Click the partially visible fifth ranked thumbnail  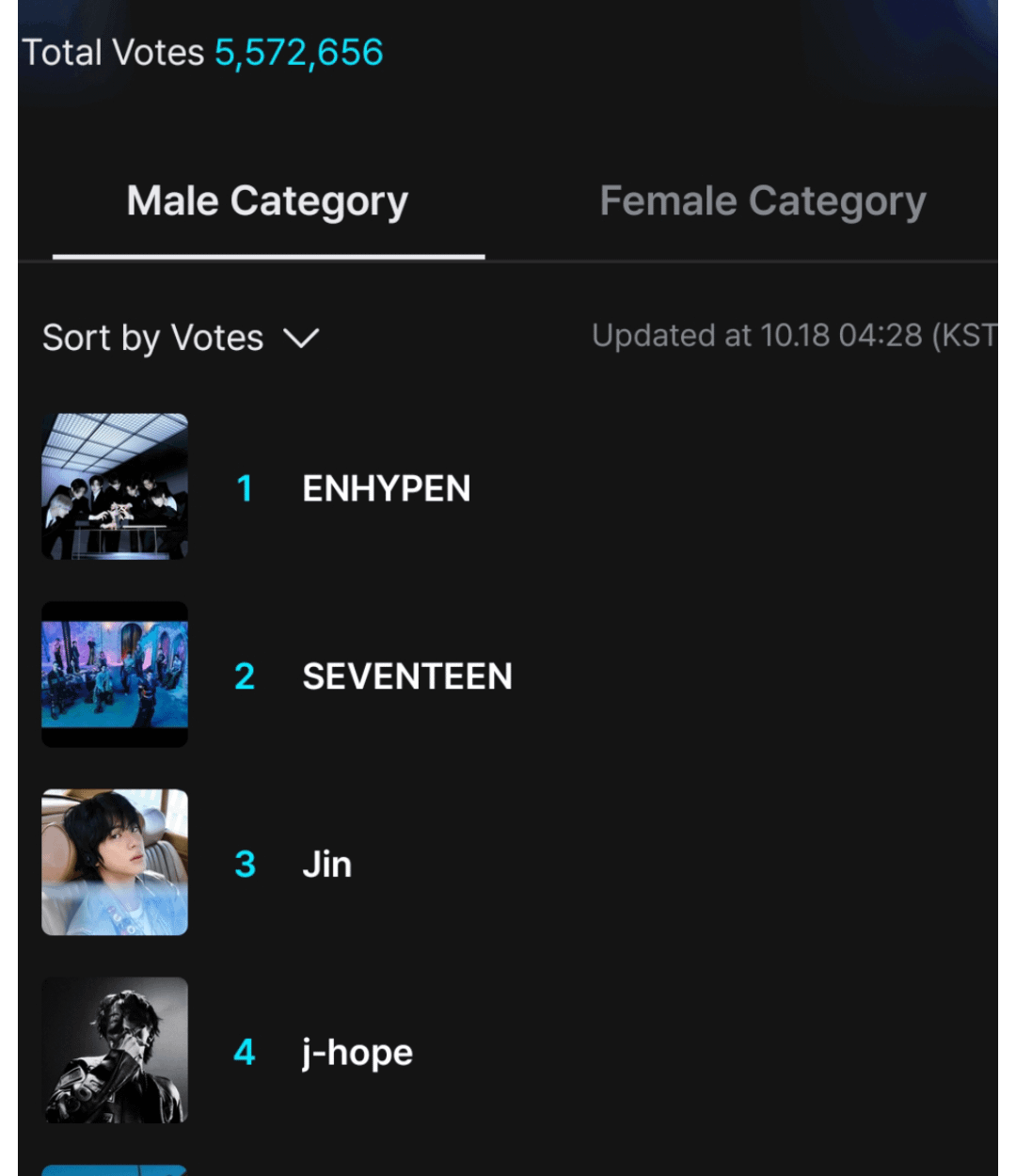tap(114, 1169)
